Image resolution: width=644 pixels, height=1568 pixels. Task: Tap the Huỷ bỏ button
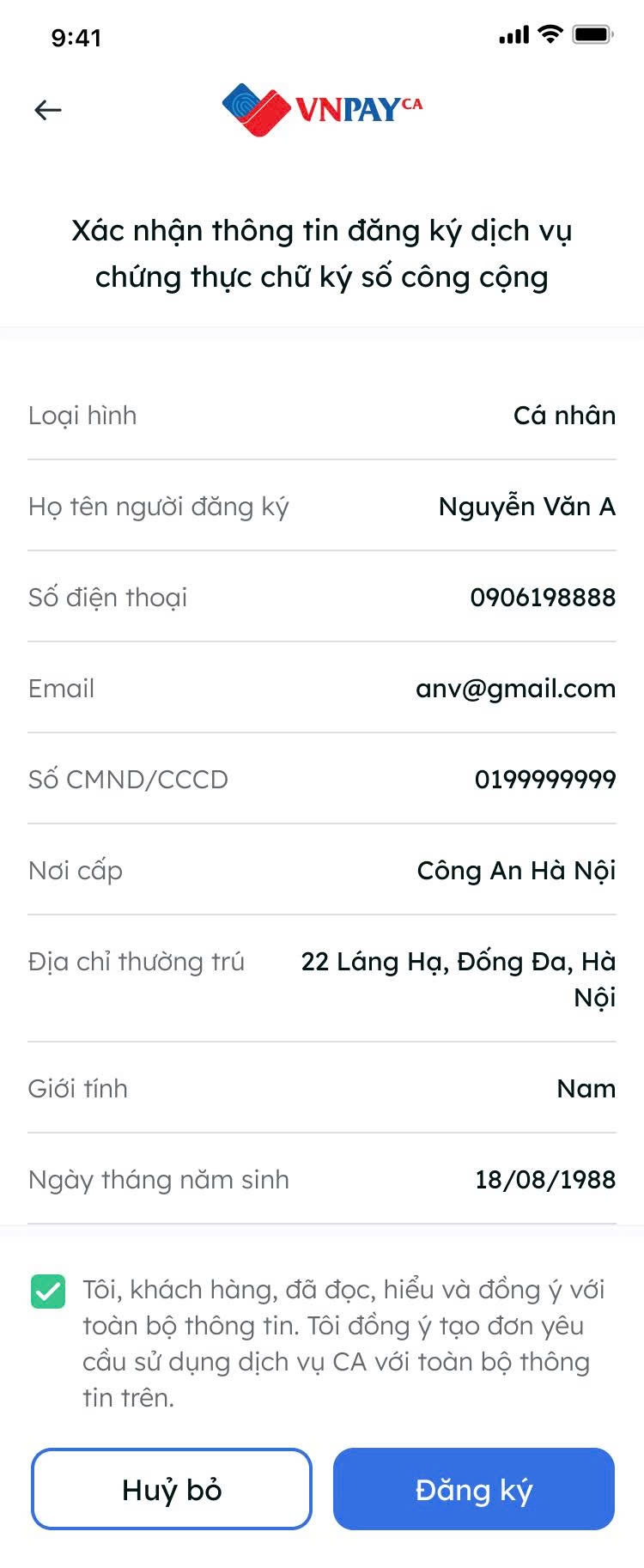point(172,1489)
